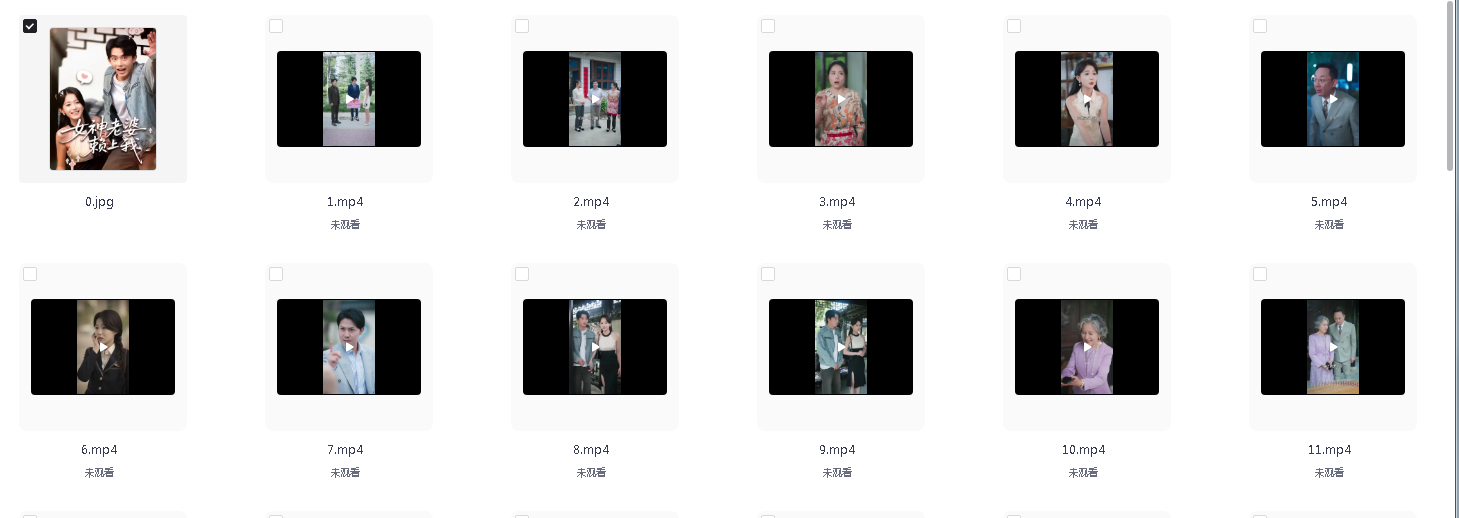Image resolution: width=1459 pixels, height=518 pixels.
Task: Select the checkbox for 2.mp4
Action: [522, 26]
